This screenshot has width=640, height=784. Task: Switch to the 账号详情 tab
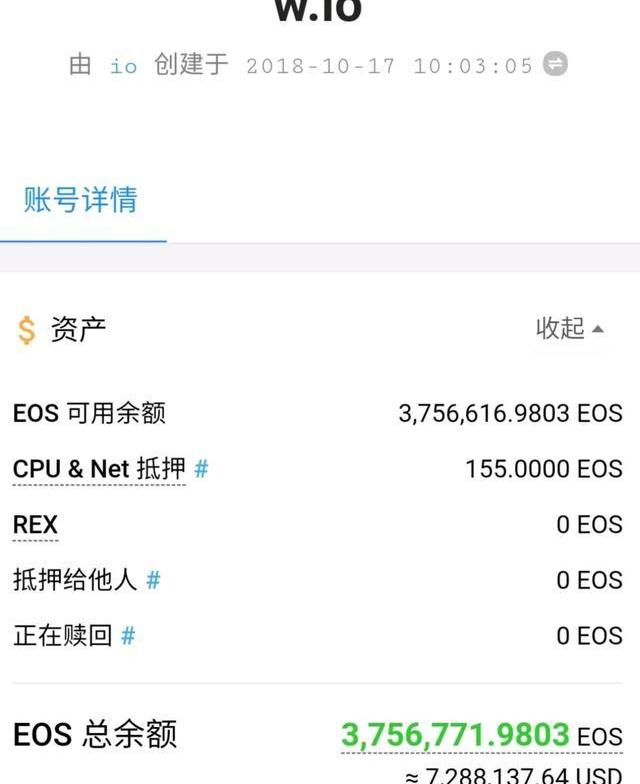point(80,200)
